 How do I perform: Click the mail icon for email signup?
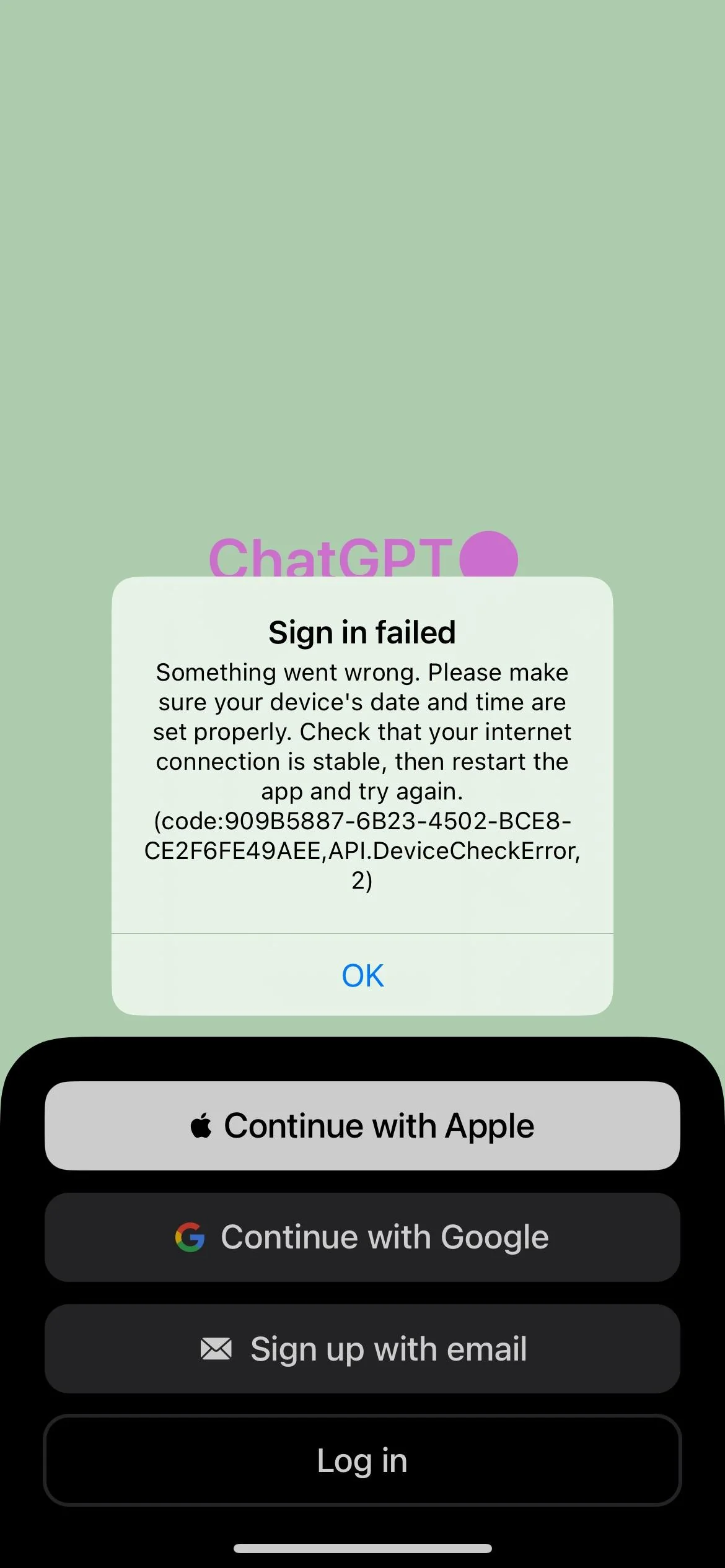coord(216,1348)
